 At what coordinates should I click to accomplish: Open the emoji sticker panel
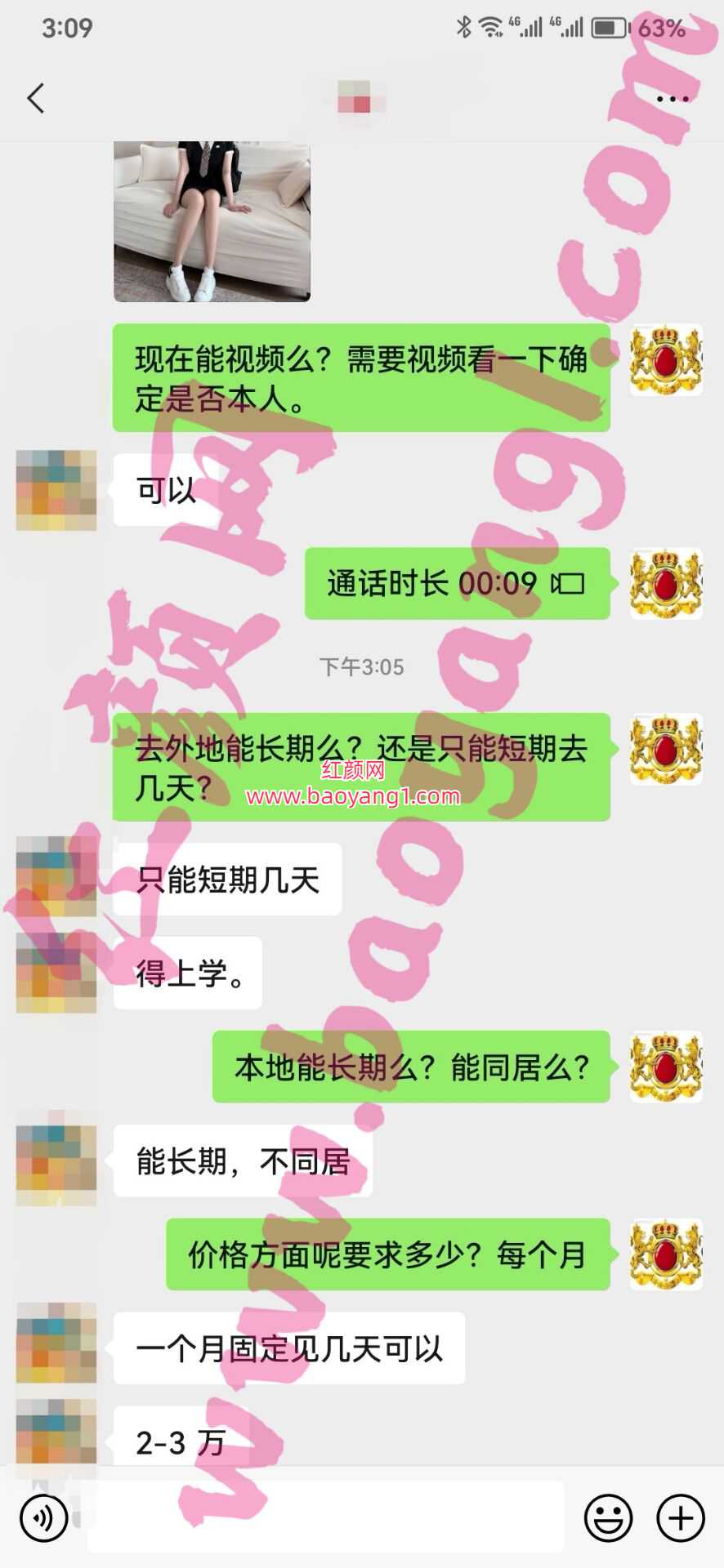click(x=608, y=1518)
